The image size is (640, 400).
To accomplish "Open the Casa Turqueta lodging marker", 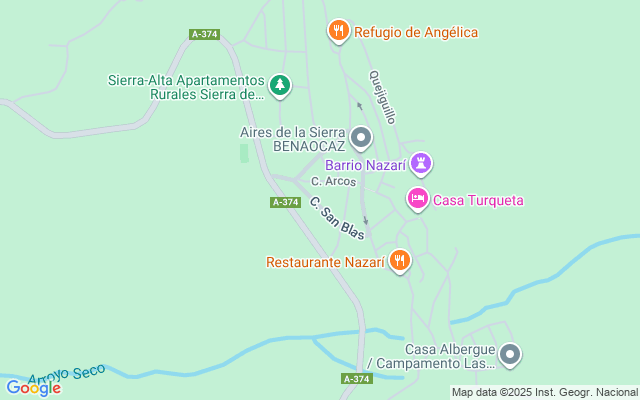I will coord(418,200).
